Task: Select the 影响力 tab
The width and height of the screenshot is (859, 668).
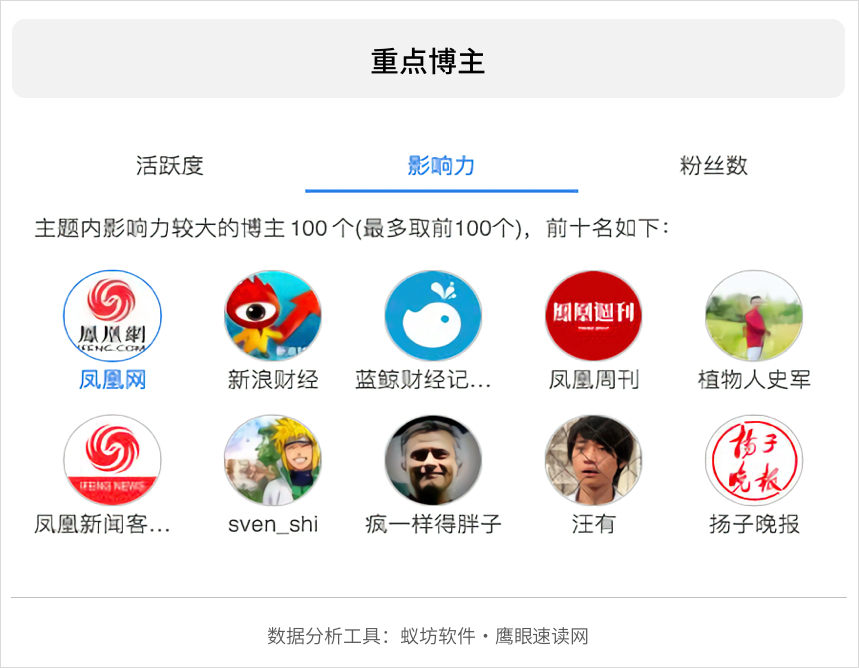Action: [441, 166]
